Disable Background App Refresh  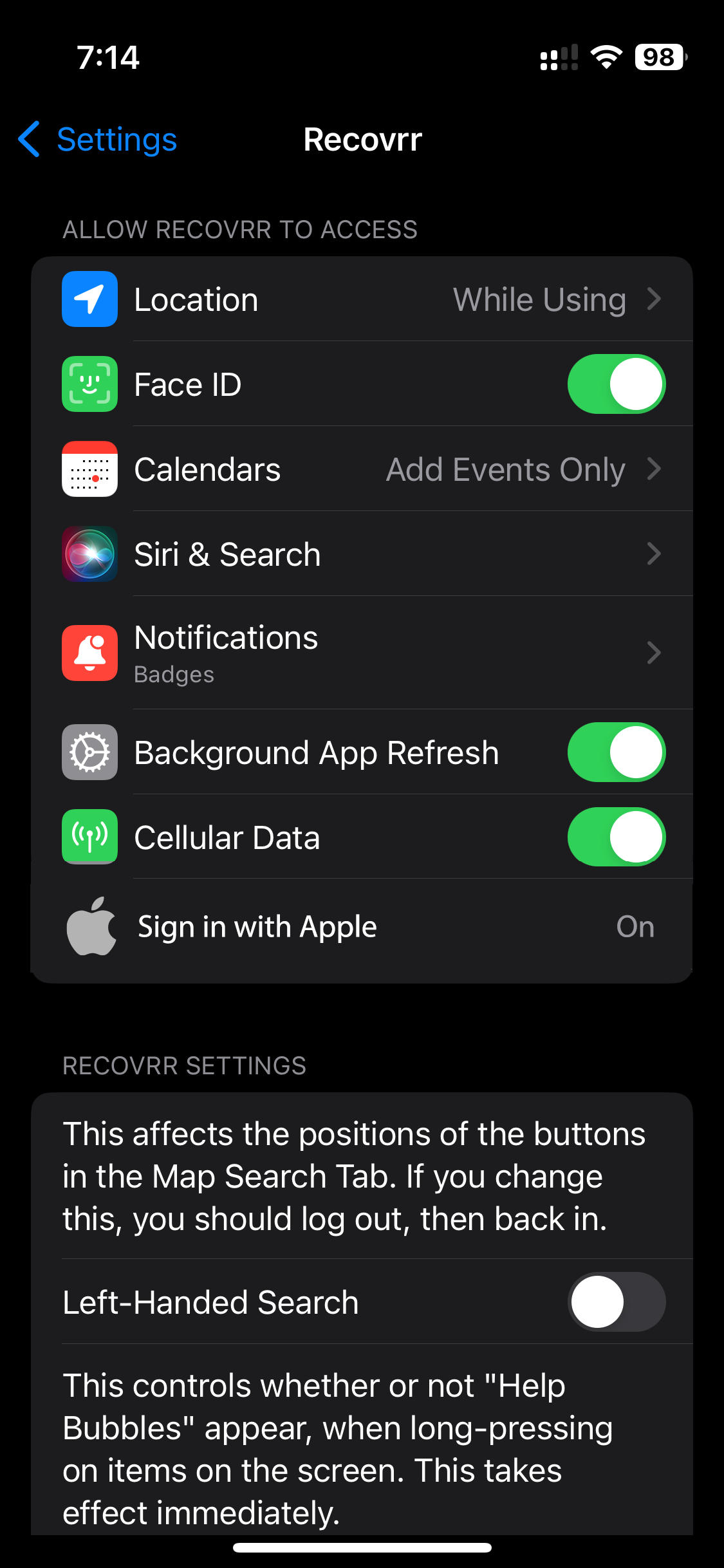pyautogui.click(x=616, y=752)
